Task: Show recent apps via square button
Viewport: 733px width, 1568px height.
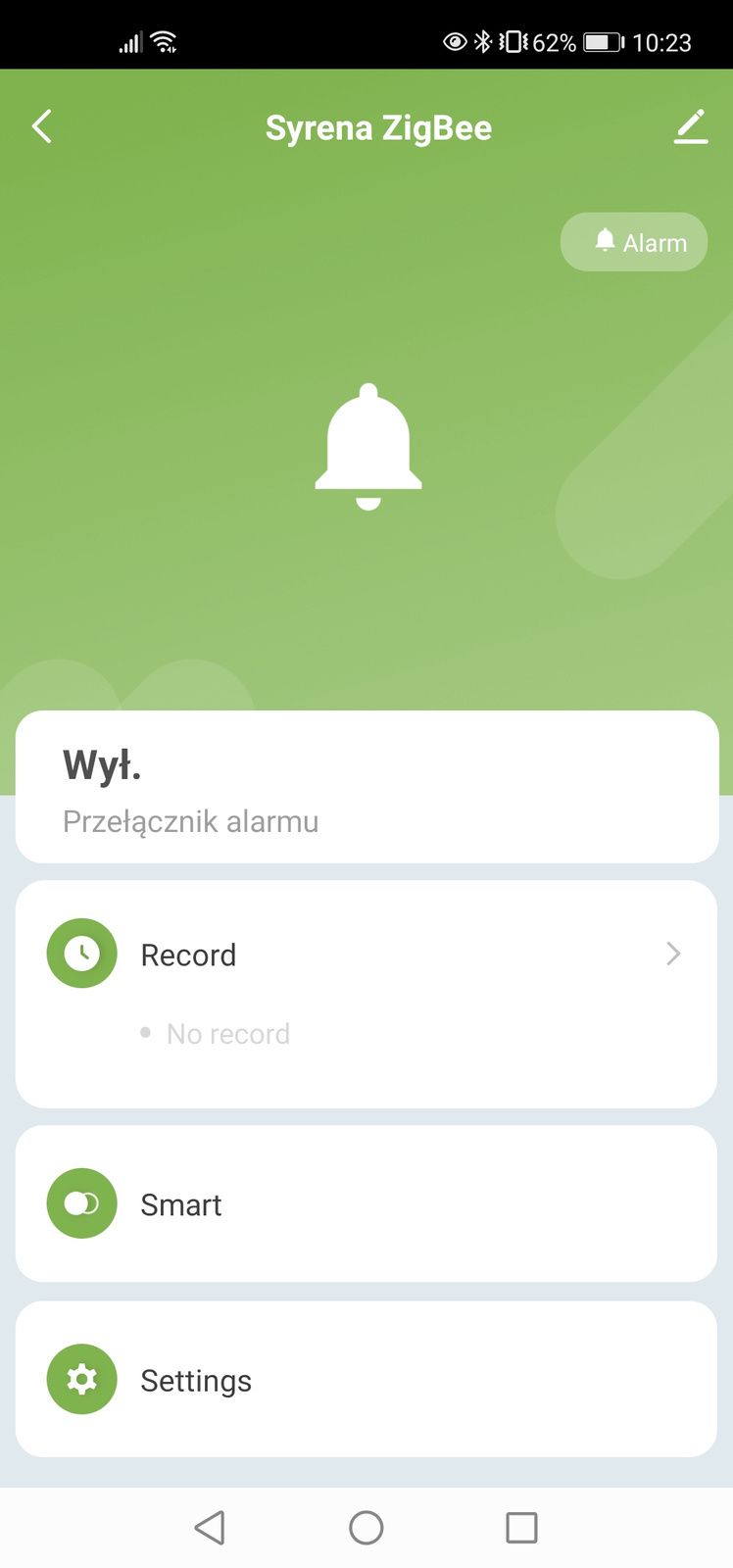Action: coord(521,1527)
